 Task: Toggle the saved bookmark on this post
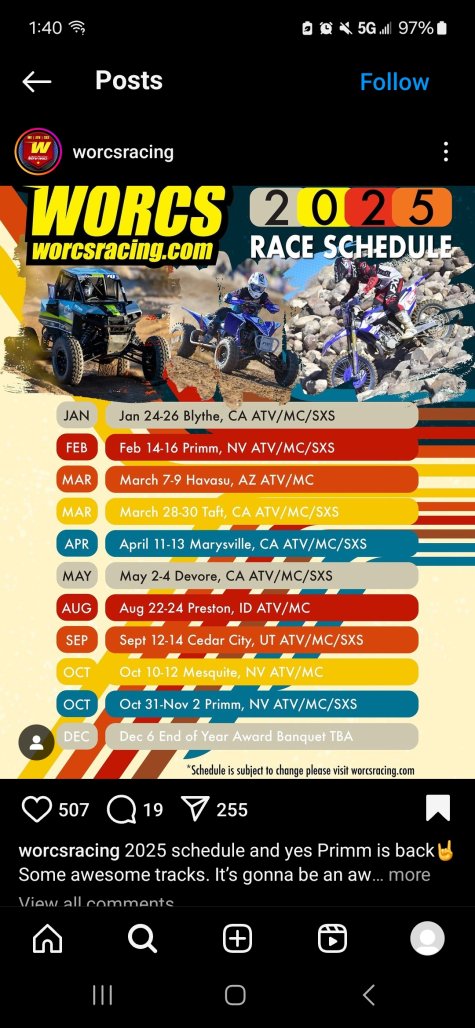[x=438, y=808]
